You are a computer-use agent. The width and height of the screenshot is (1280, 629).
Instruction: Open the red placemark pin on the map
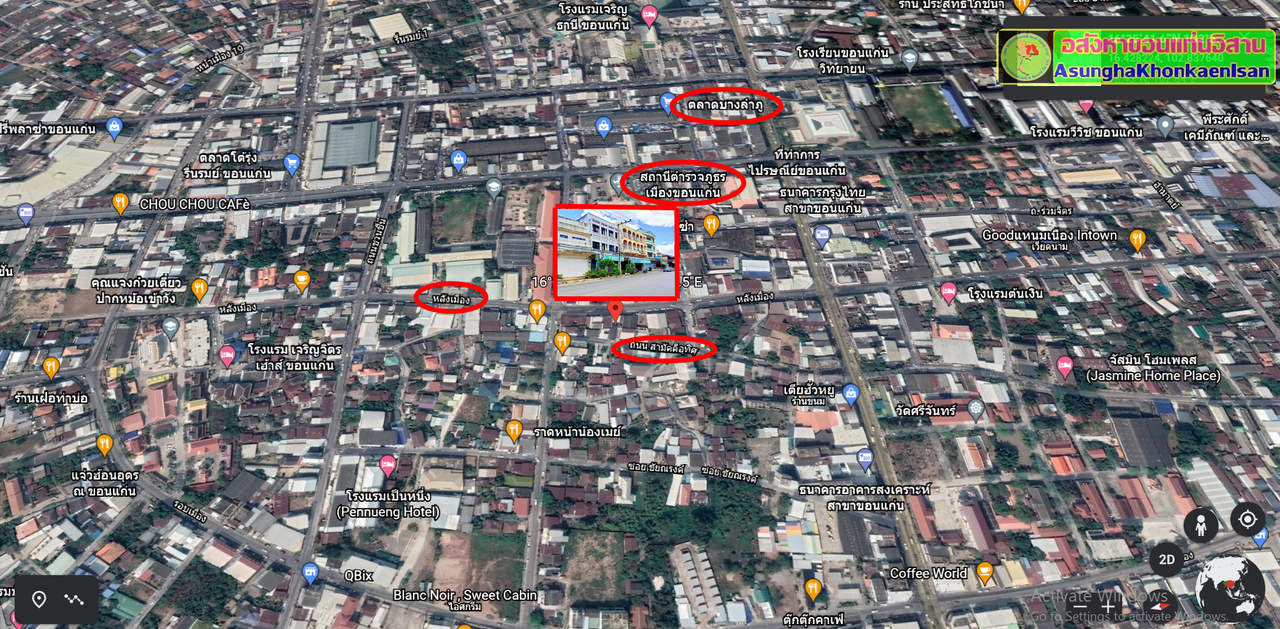coord(615,311)
